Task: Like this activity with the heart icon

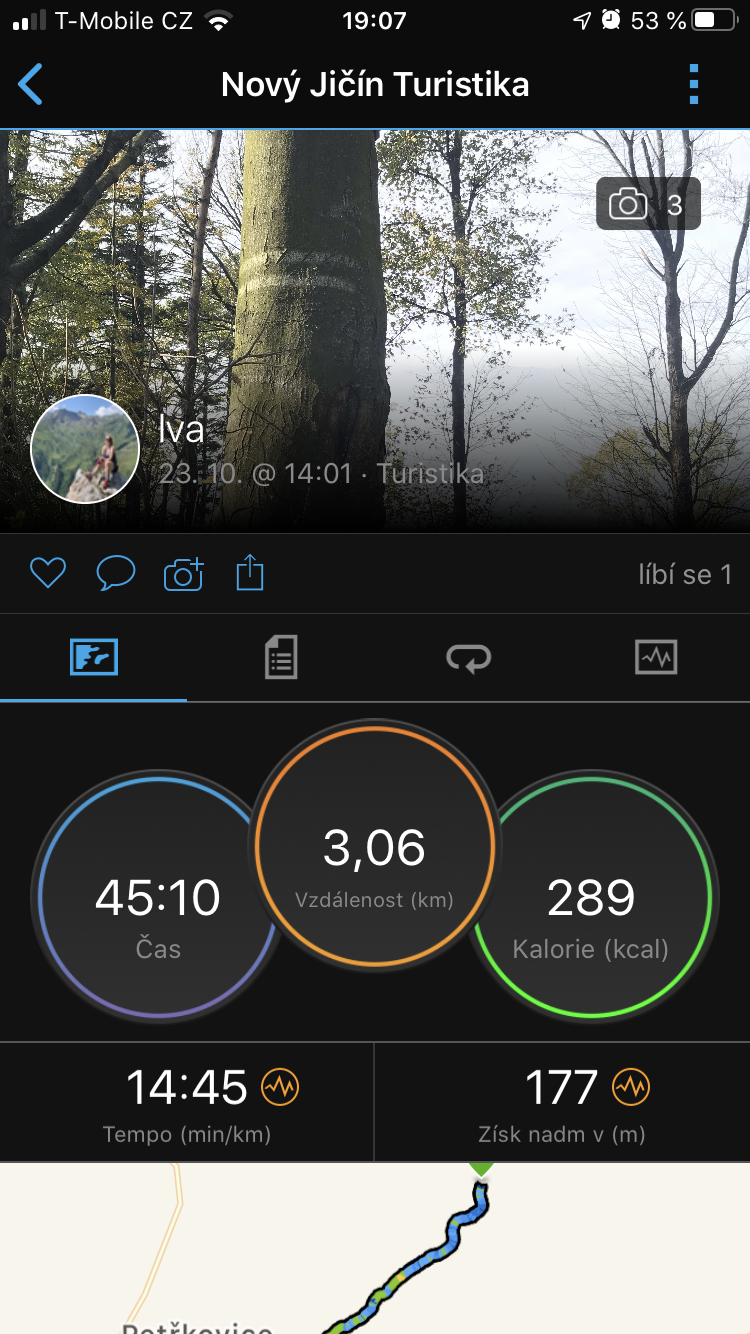Action: coord(47,573)
